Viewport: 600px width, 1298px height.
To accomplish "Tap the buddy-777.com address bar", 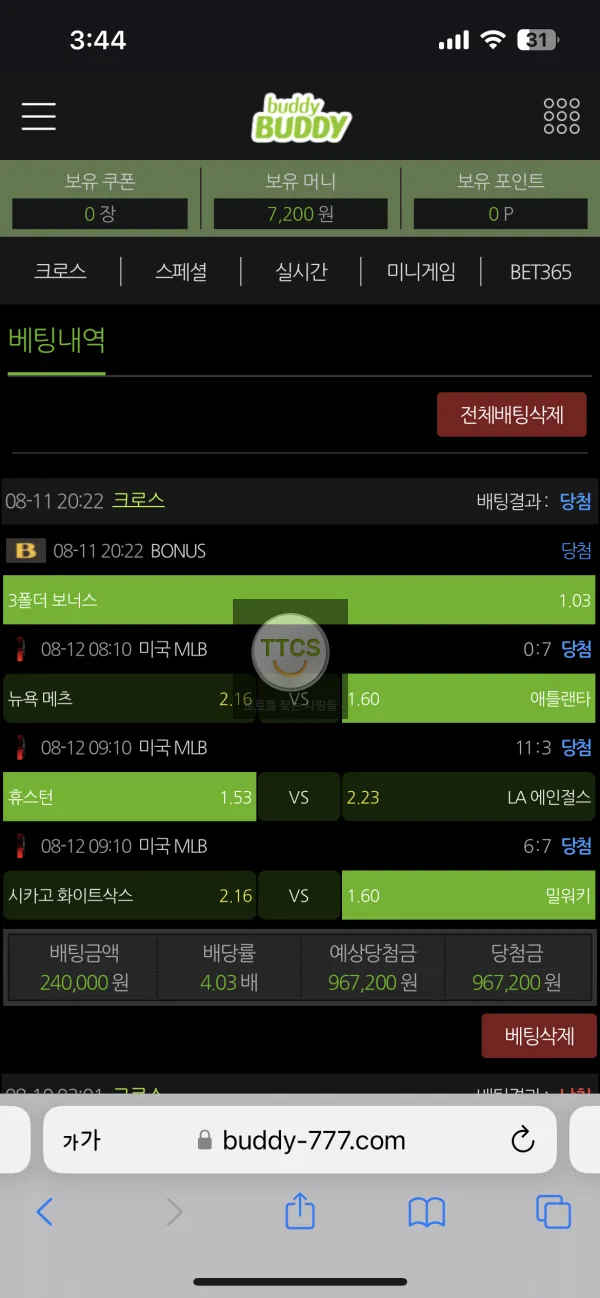I will 300,1139.
